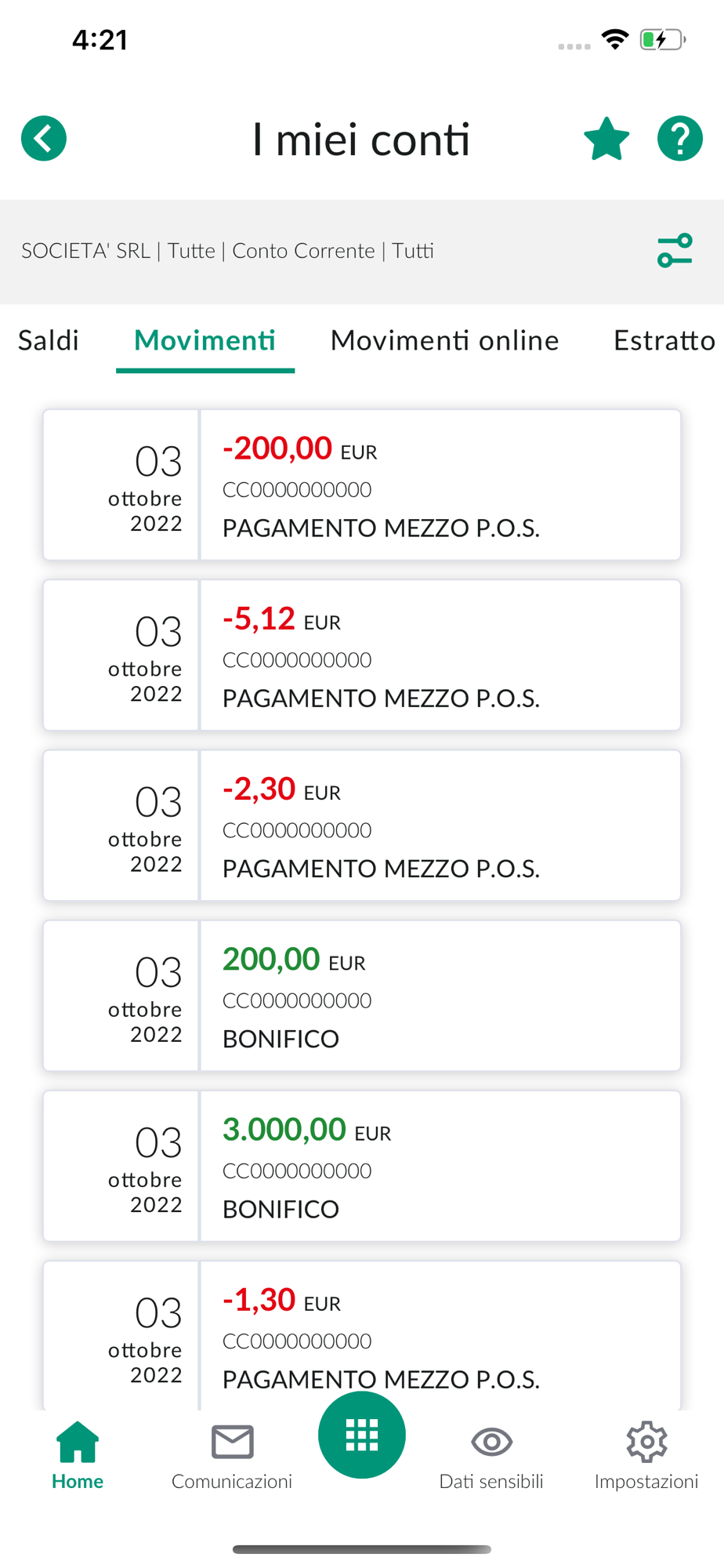Image resolution: width=724 pixels, height=1568 pixels.
Task: Open the Estratto tab
Action: coord(664,340)
